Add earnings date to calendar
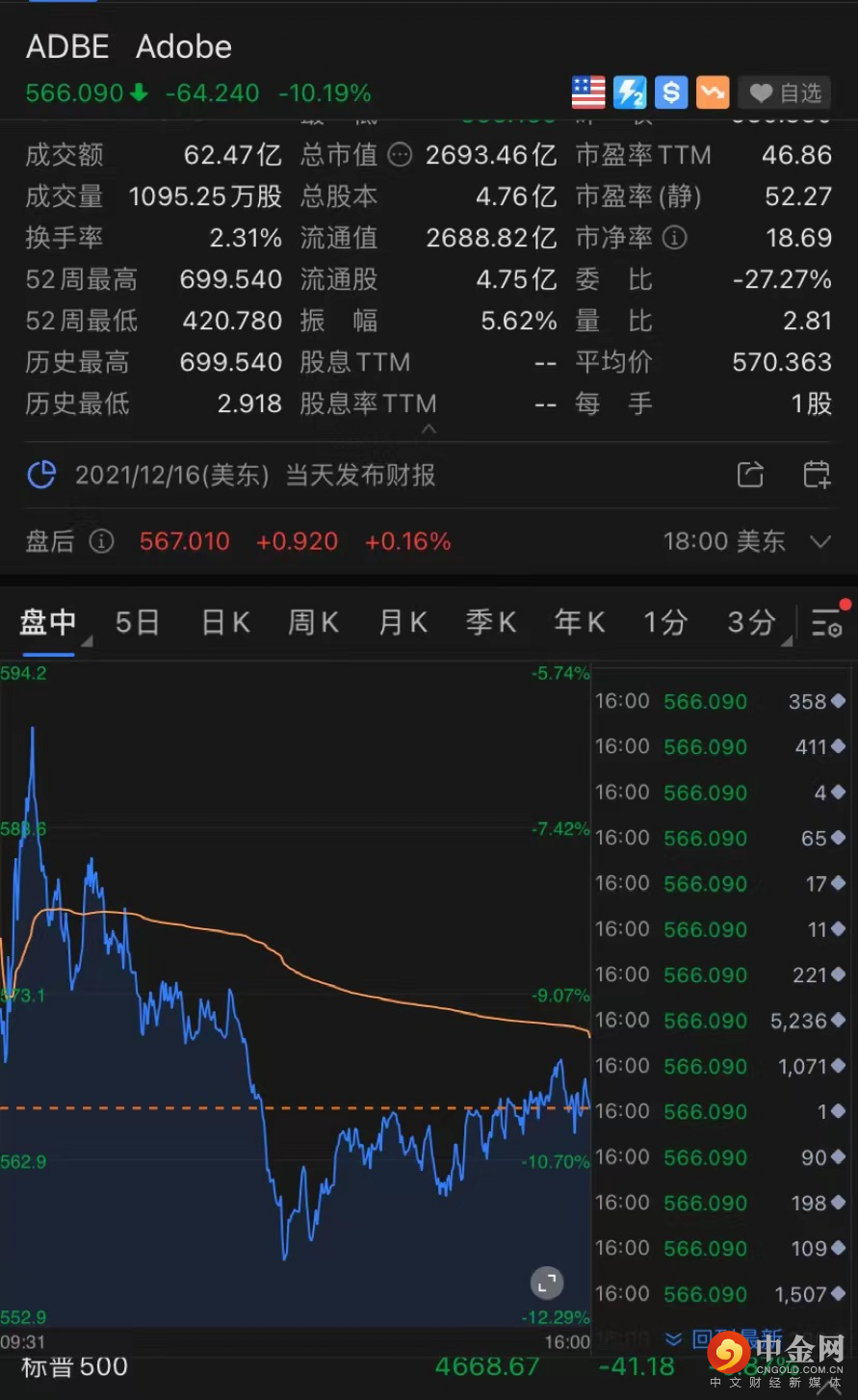This screenshot has height=1400, width=858. [x=817, y=475]
